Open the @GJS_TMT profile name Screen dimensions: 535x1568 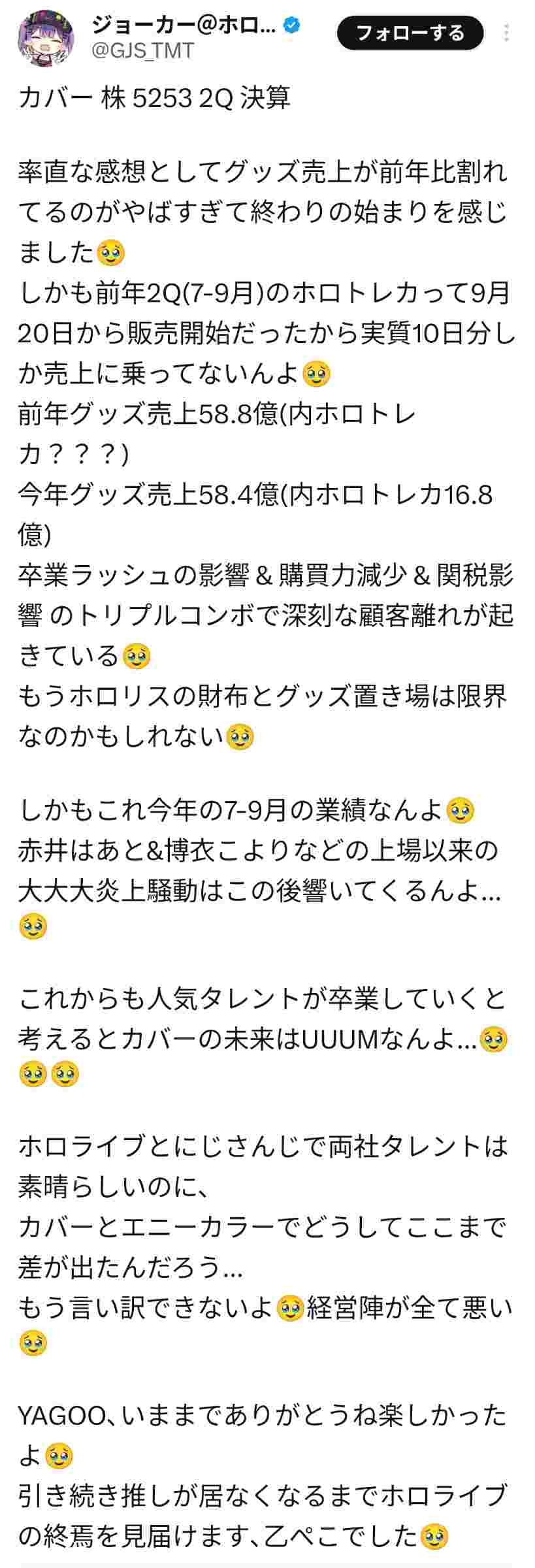143,51
